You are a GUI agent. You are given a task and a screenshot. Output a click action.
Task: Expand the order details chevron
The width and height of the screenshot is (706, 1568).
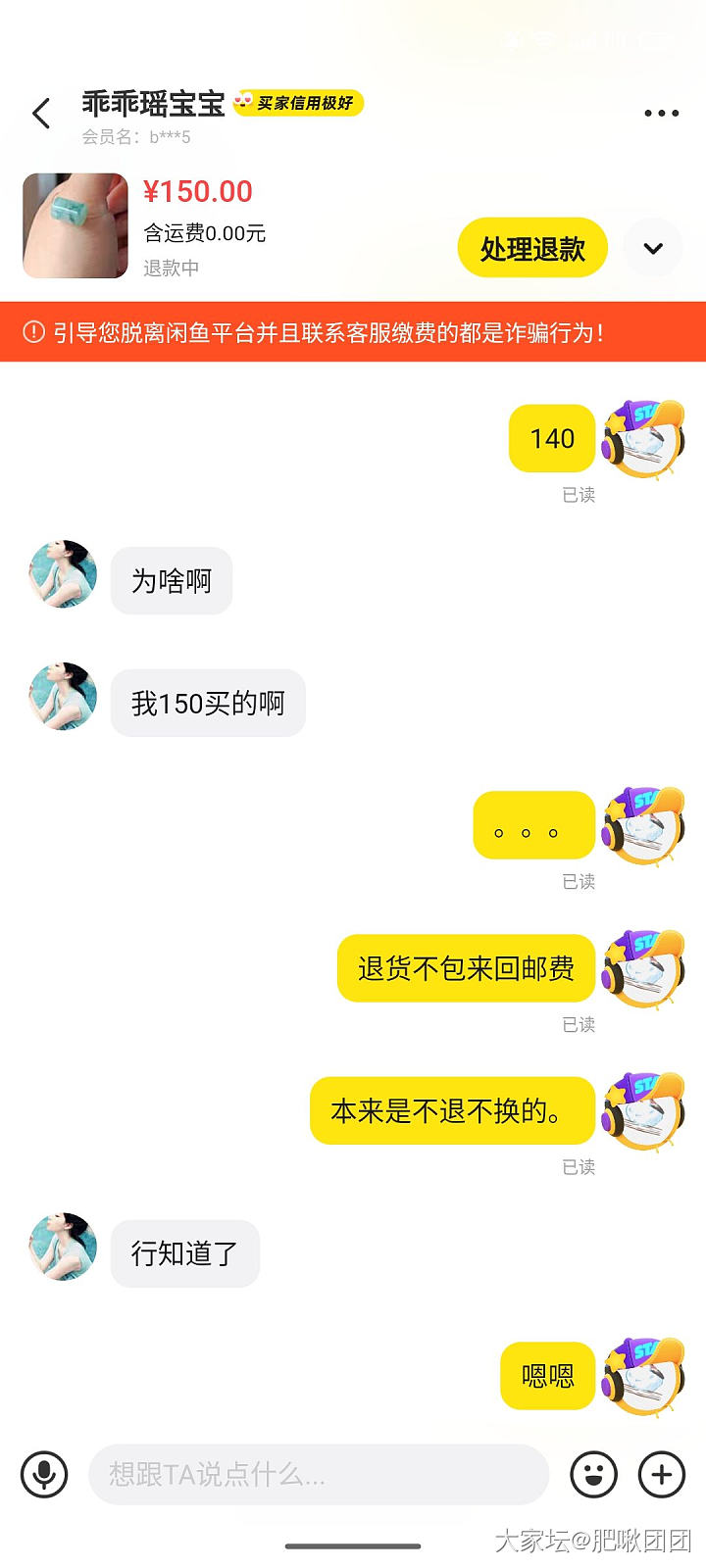(x=653, y=249)
